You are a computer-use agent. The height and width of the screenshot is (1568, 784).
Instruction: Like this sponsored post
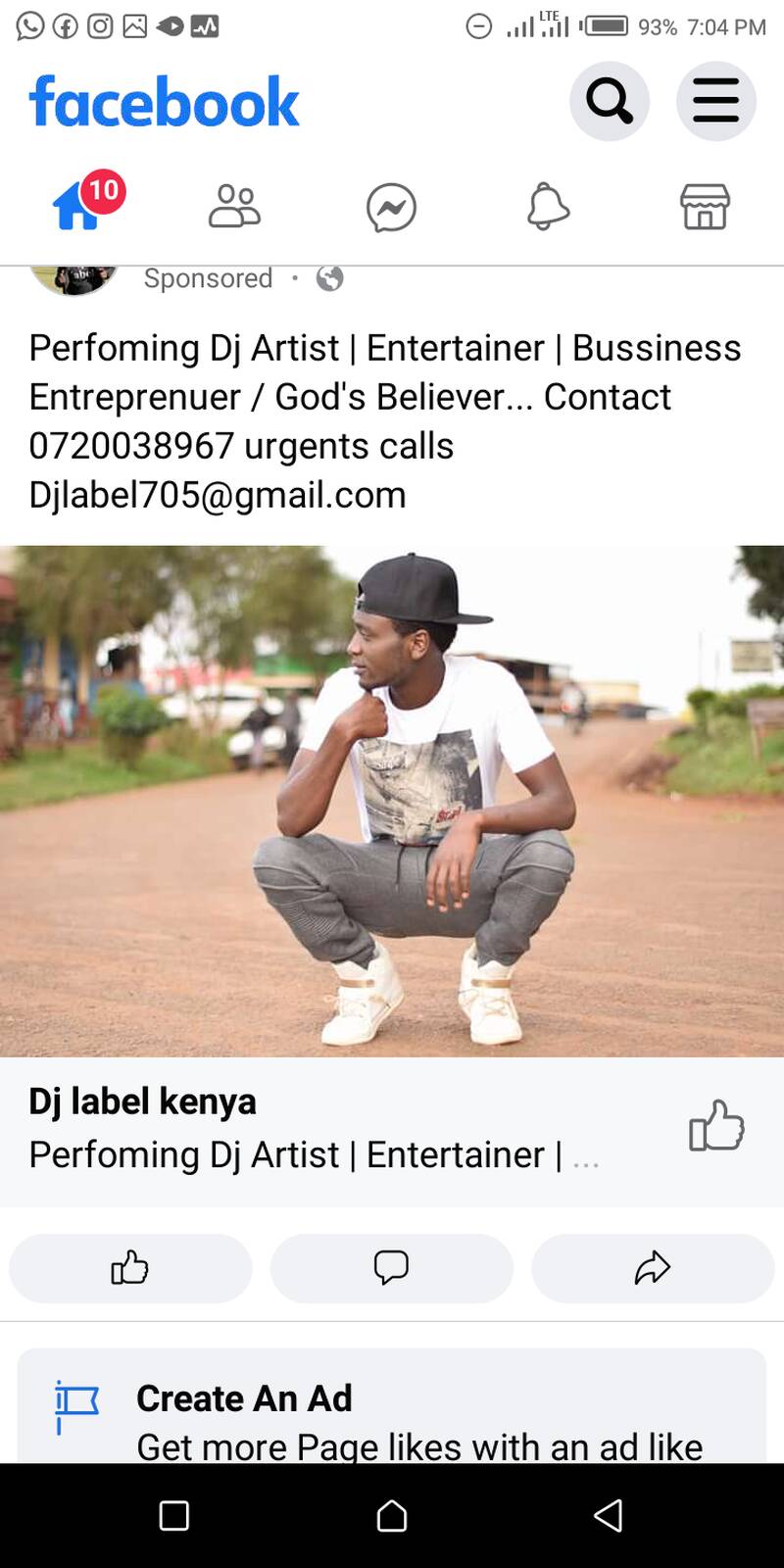pyautogui.click(x=130, y=1268)
